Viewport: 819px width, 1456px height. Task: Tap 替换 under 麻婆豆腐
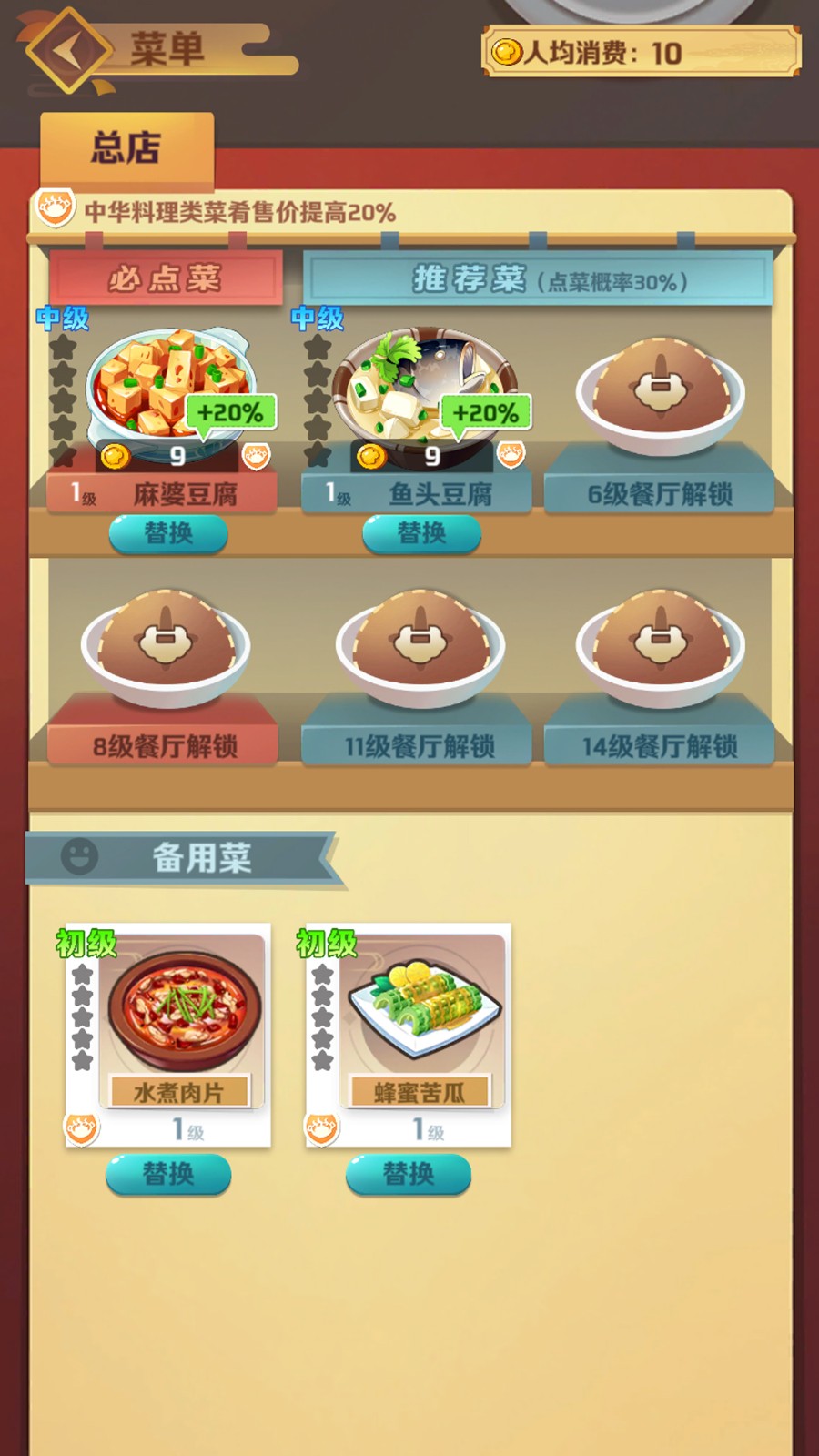tap(168, 533)
